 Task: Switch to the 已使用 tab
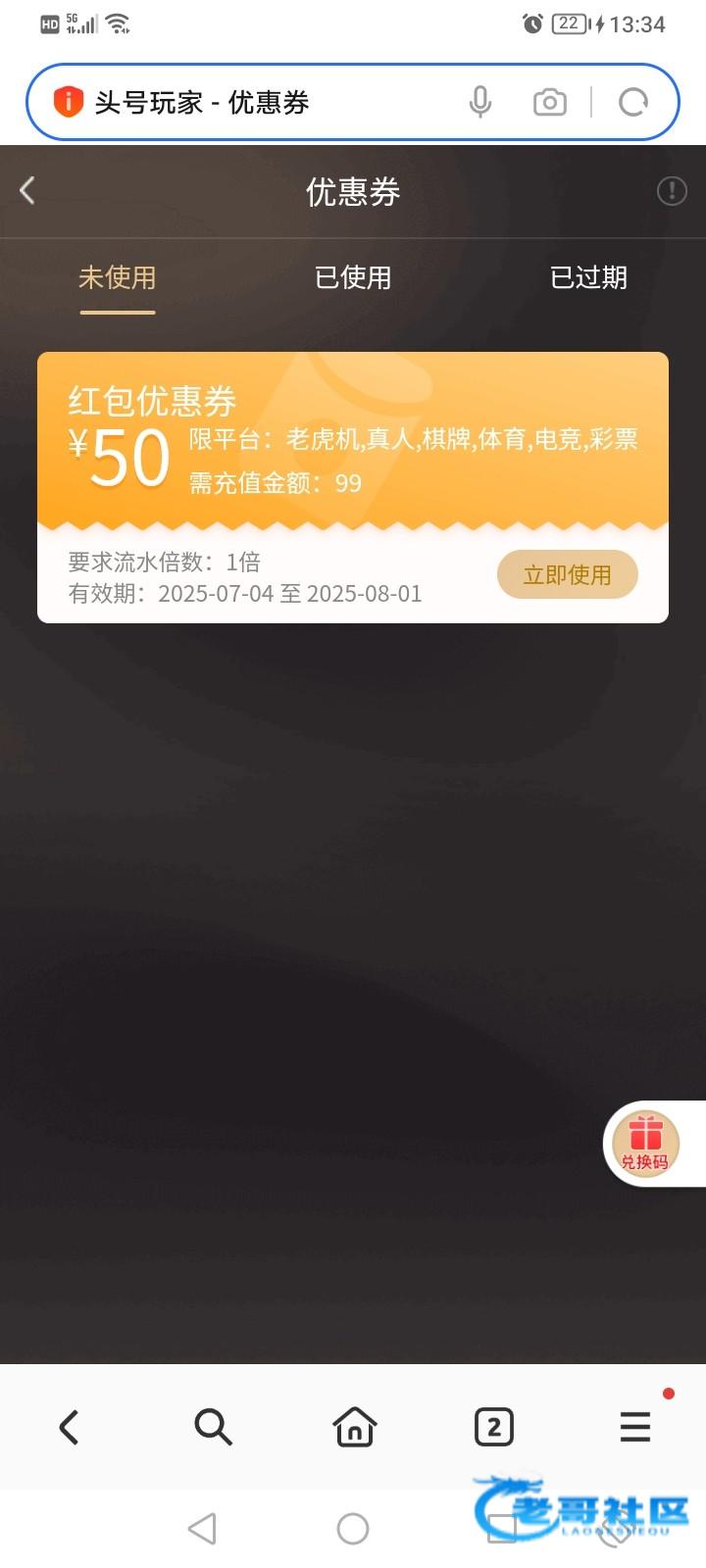coord(353,277)
